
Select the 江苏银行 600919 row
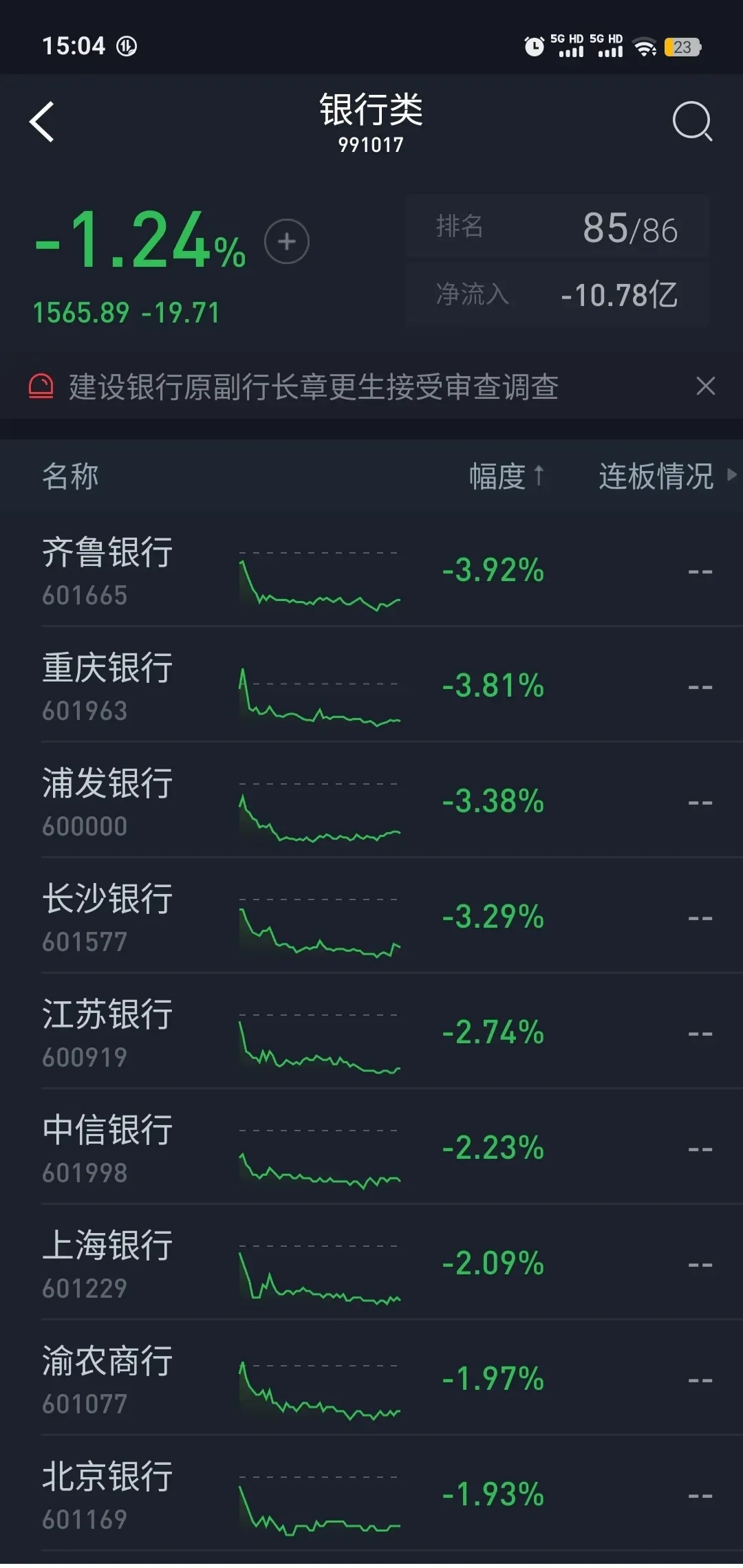(x=371, y=1032)
